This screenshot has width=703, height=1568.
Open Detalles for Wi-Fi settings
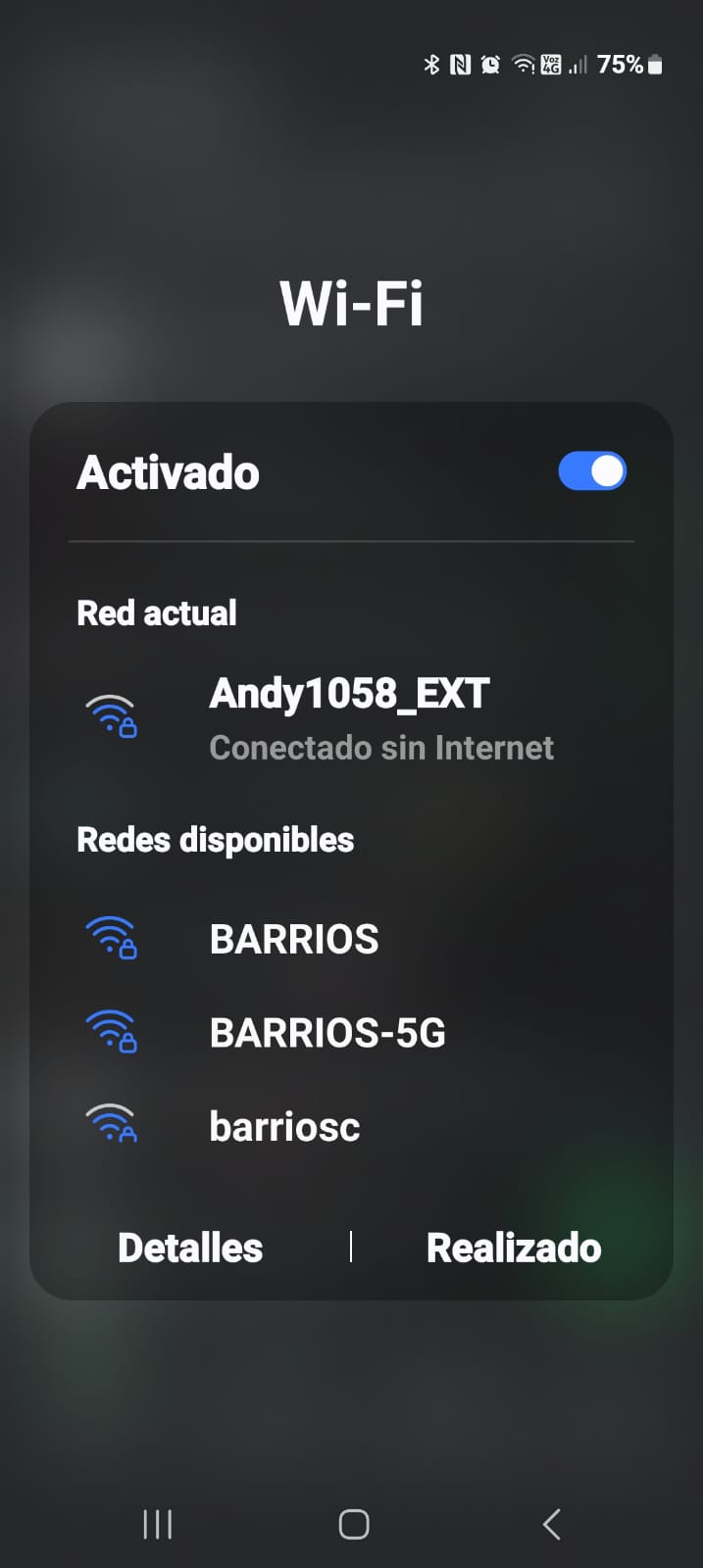click(190, 1248)
